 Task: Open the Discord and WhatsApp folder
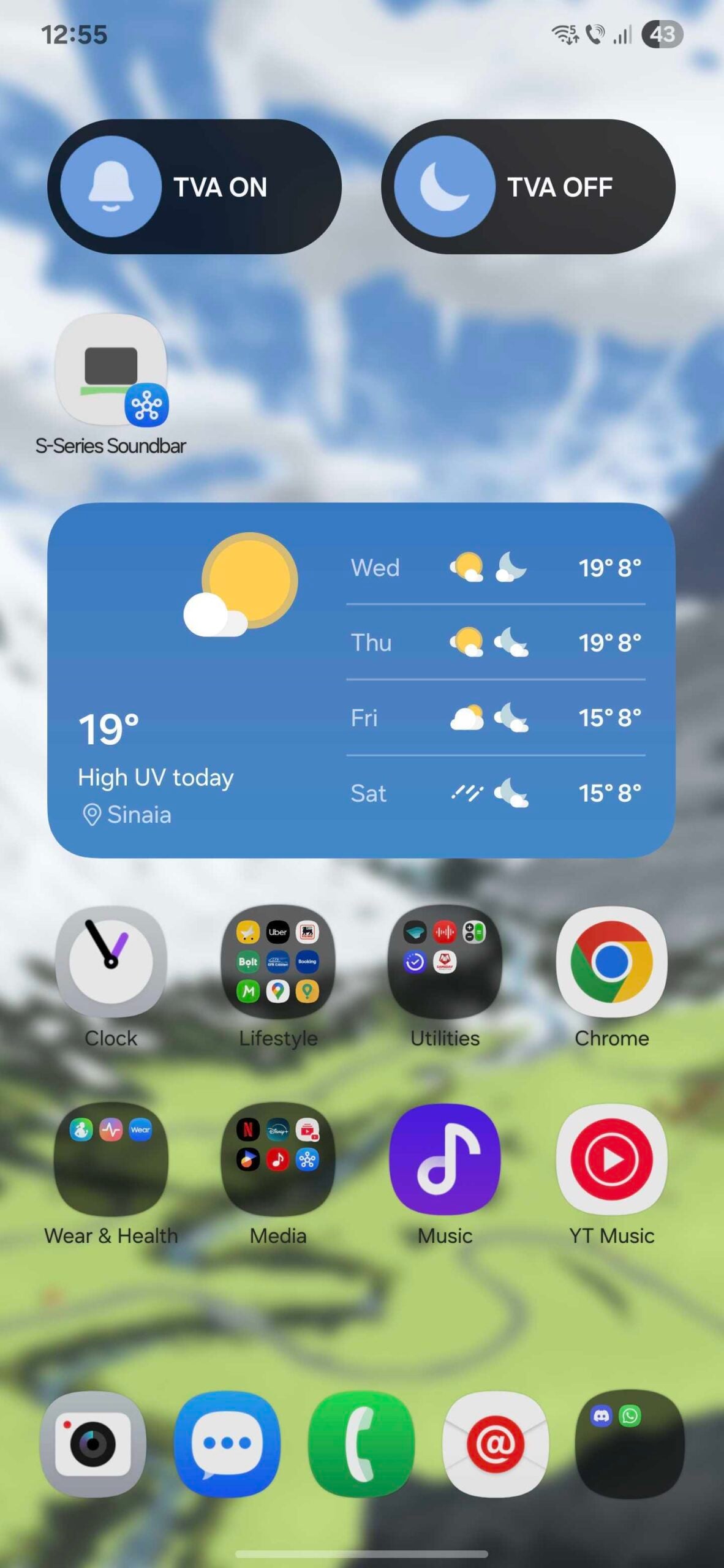pyautogui.click(x=630, y=1444)
